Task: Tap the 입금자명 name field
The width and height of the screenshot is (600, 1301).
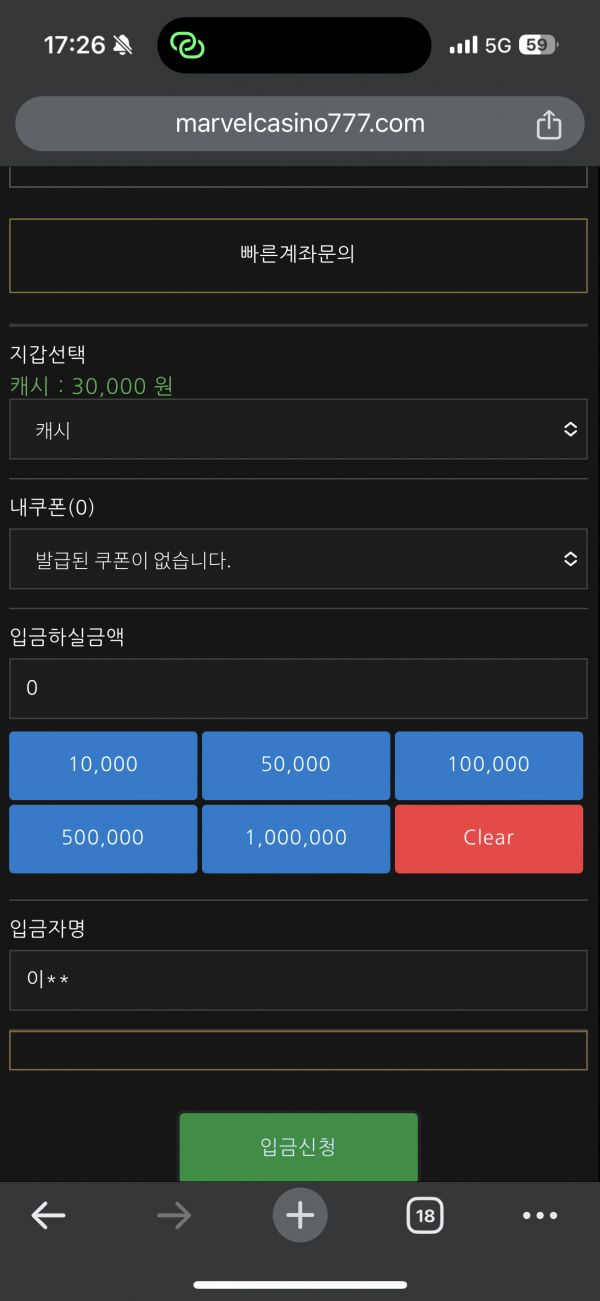Action: [x=298, y=979]
